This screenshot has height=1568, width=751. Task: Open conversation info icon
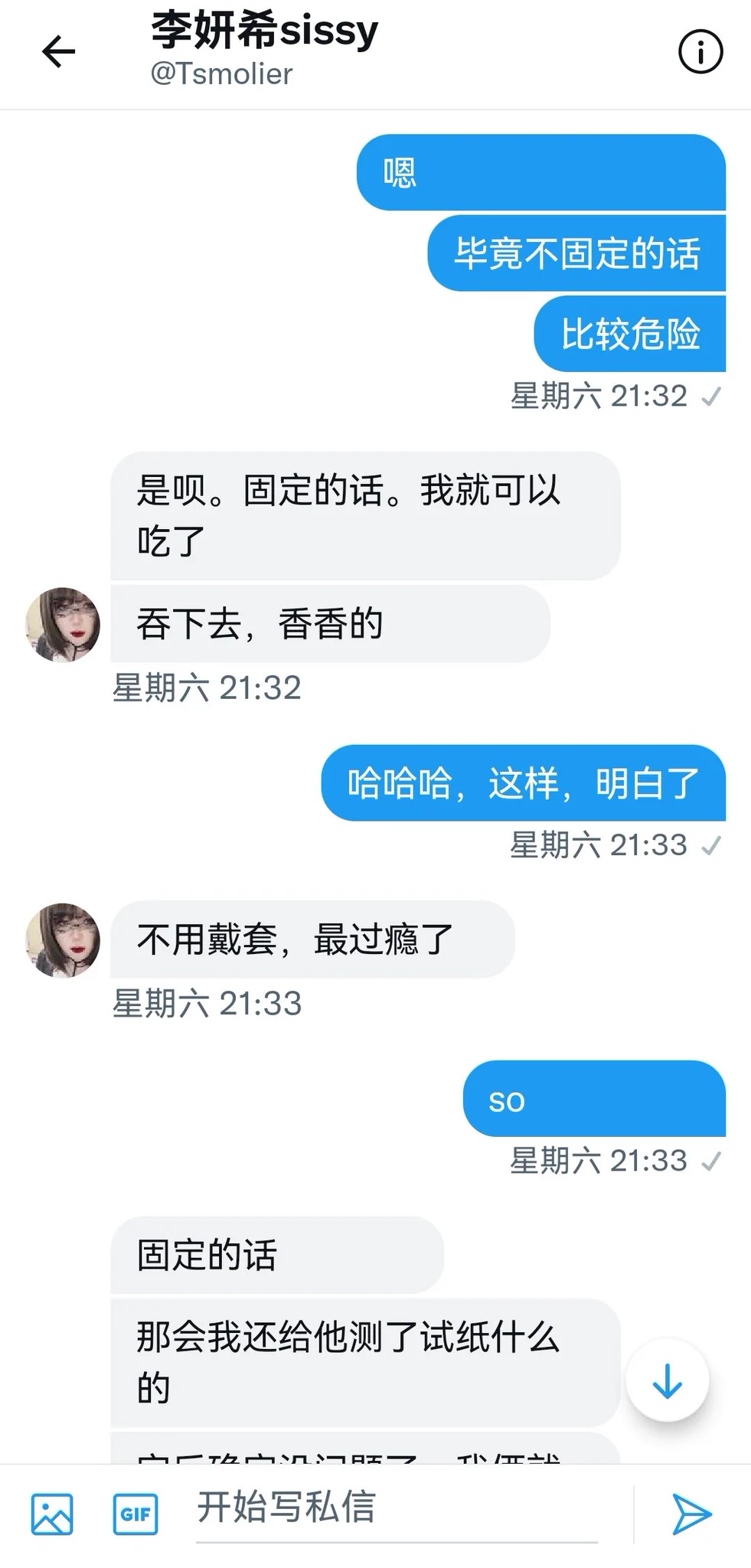point(700,52)
